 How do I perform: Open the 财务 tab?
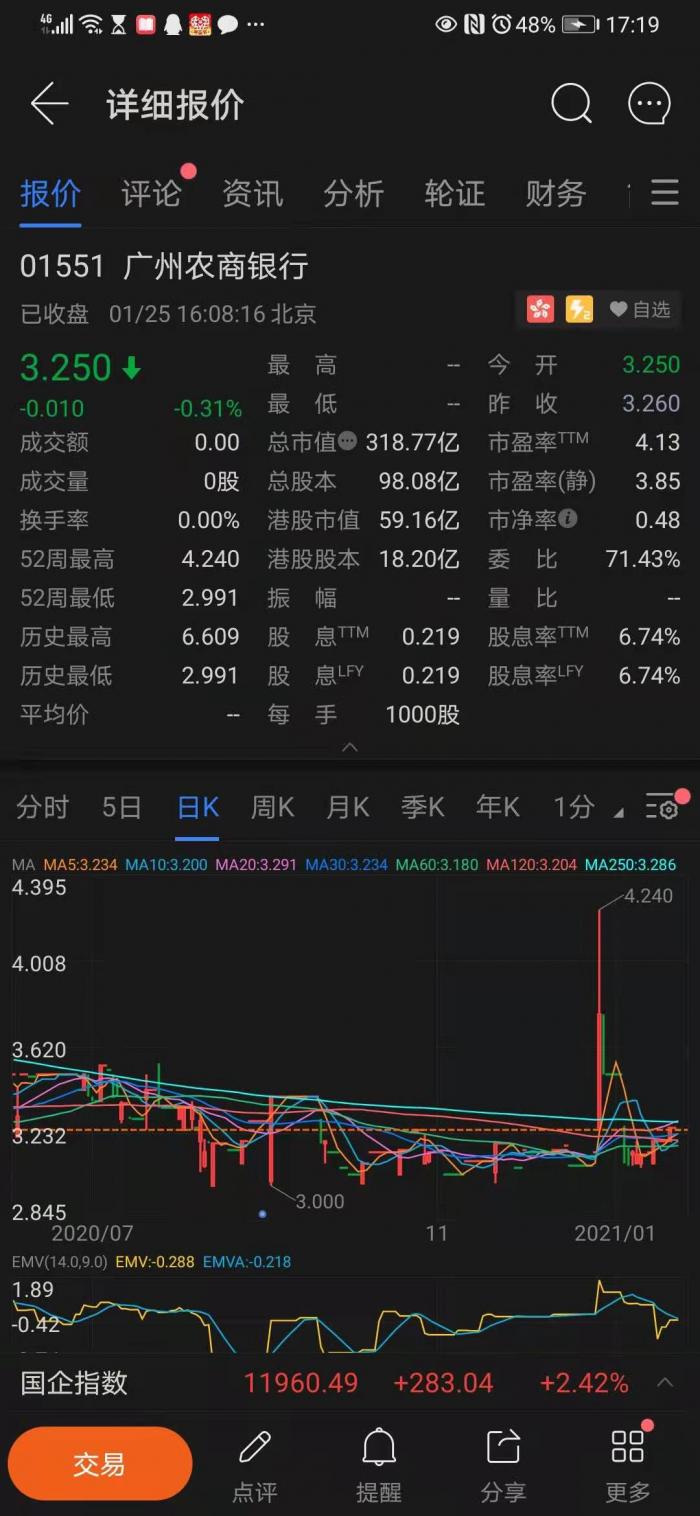[555, 194]
